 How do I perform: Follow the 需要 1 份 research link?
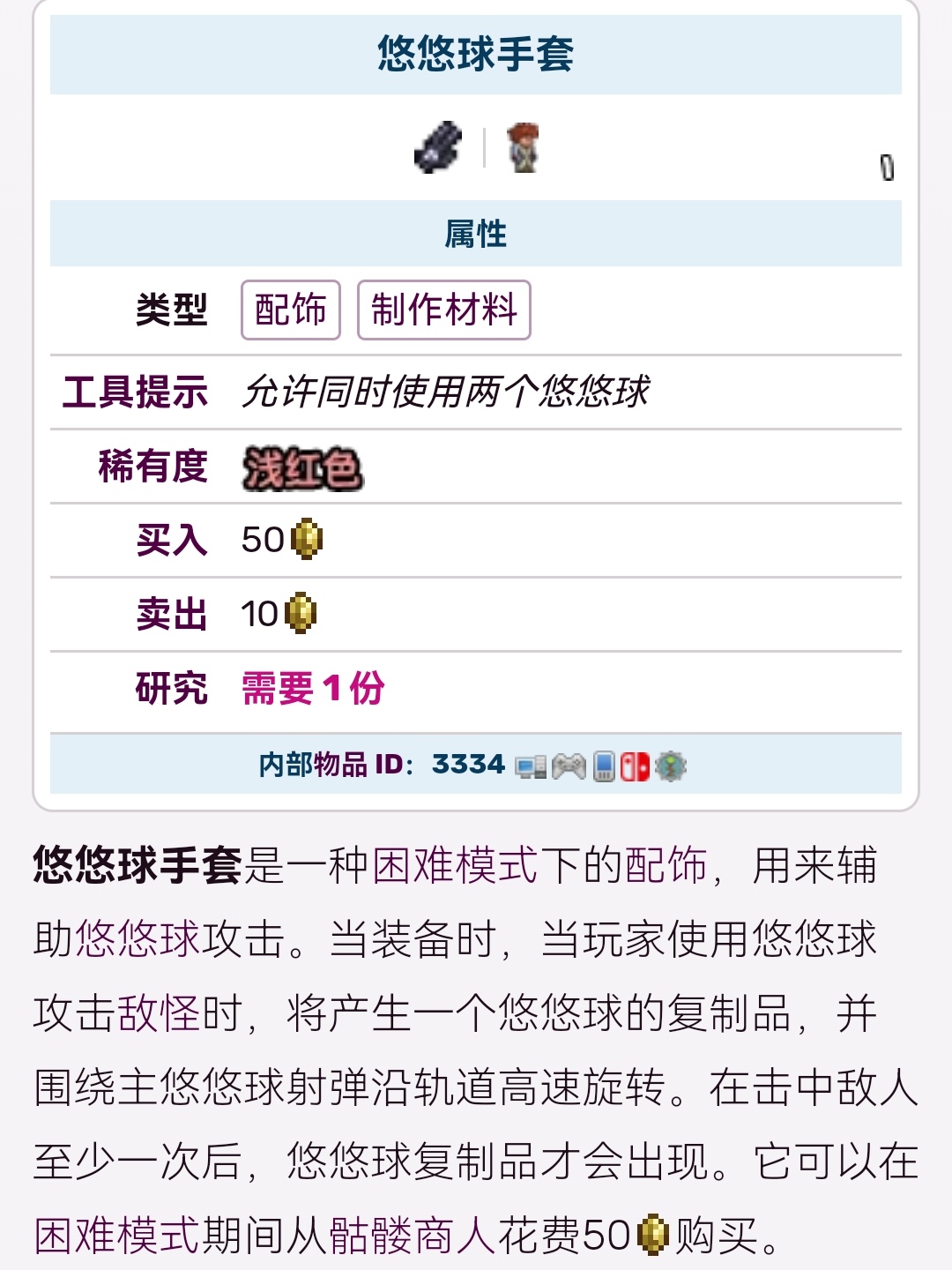click(313, 689)
